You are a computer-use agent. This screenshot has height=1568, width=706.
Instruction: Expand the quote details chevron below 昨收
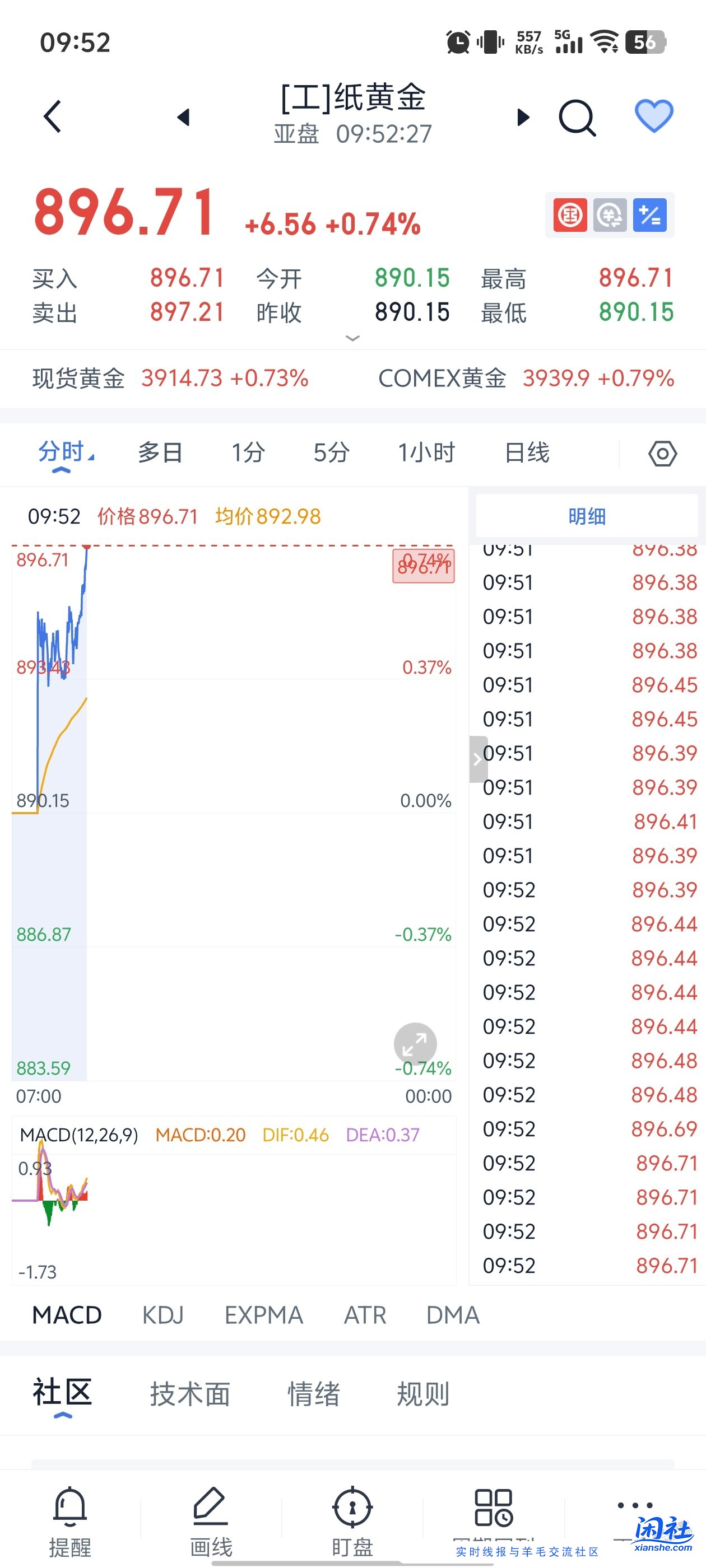click(x=352, y=337)
